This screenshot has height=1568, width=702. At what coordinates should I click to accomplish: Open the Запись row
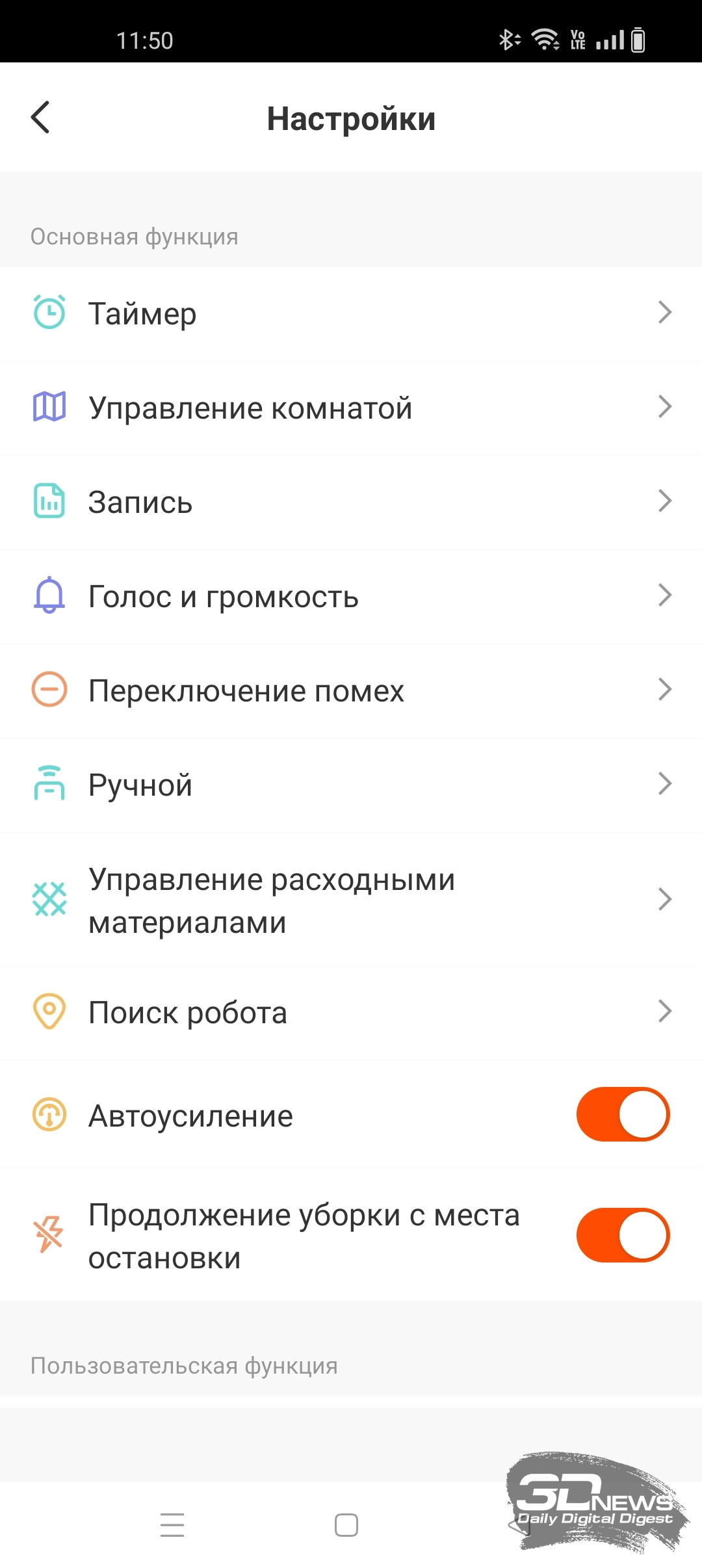pos(351,503)
